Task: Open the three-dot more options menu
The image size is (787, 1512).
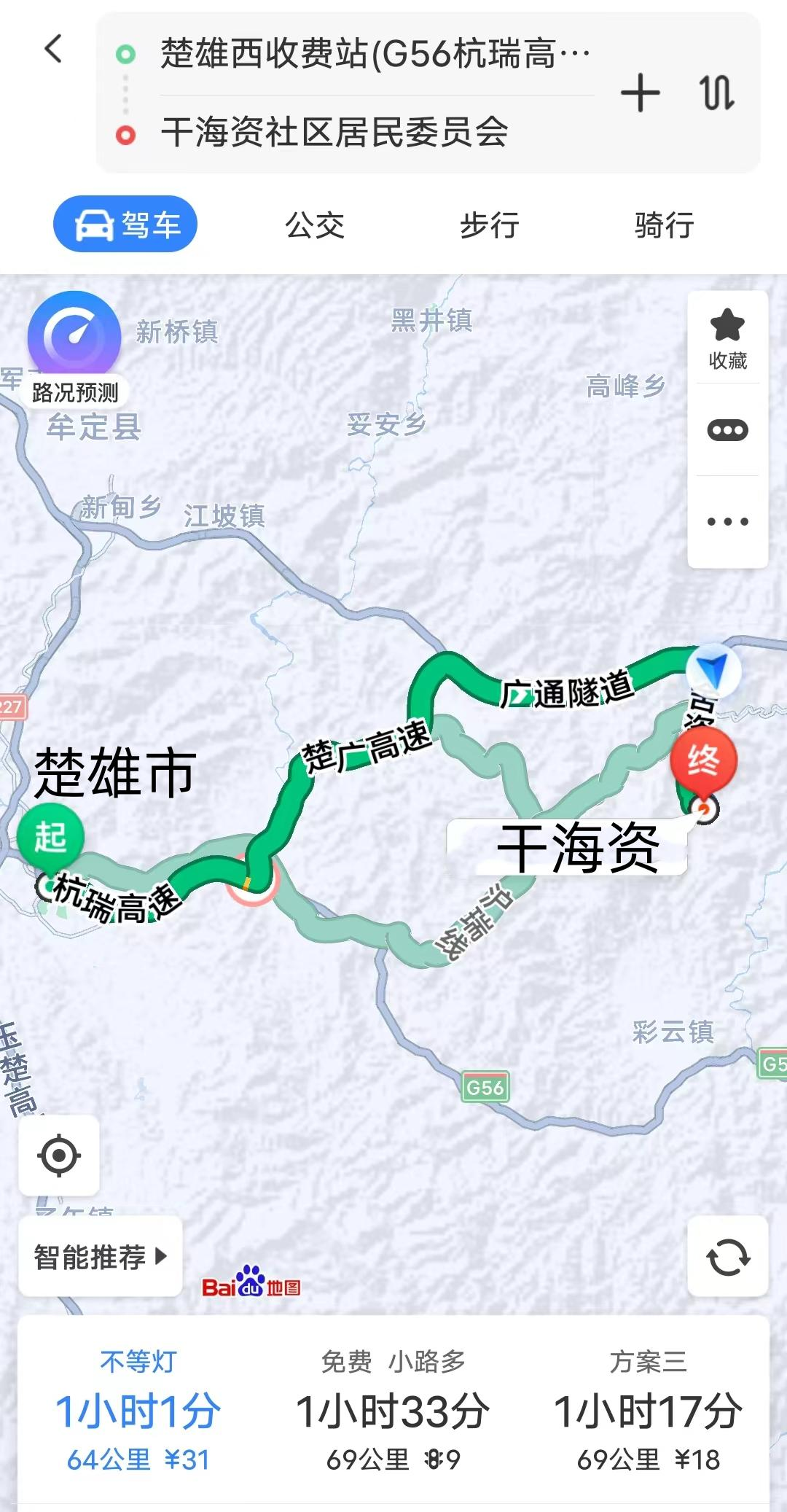Action: [727, 521]
